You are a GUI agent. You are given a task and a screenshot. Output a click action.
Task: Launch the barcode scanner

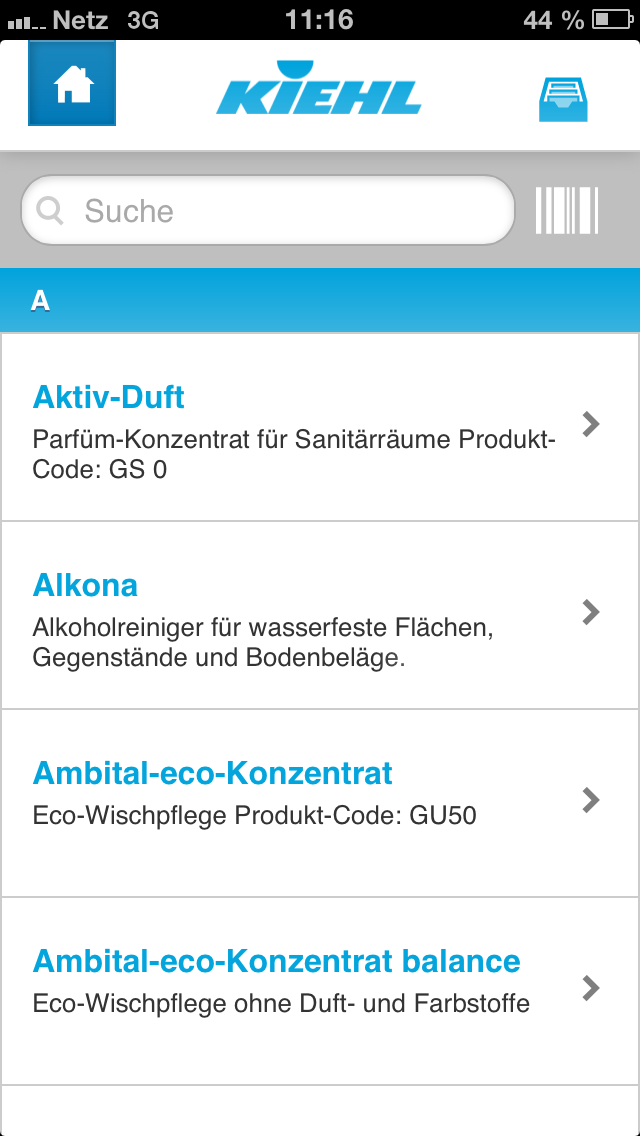tap(567, 211)
